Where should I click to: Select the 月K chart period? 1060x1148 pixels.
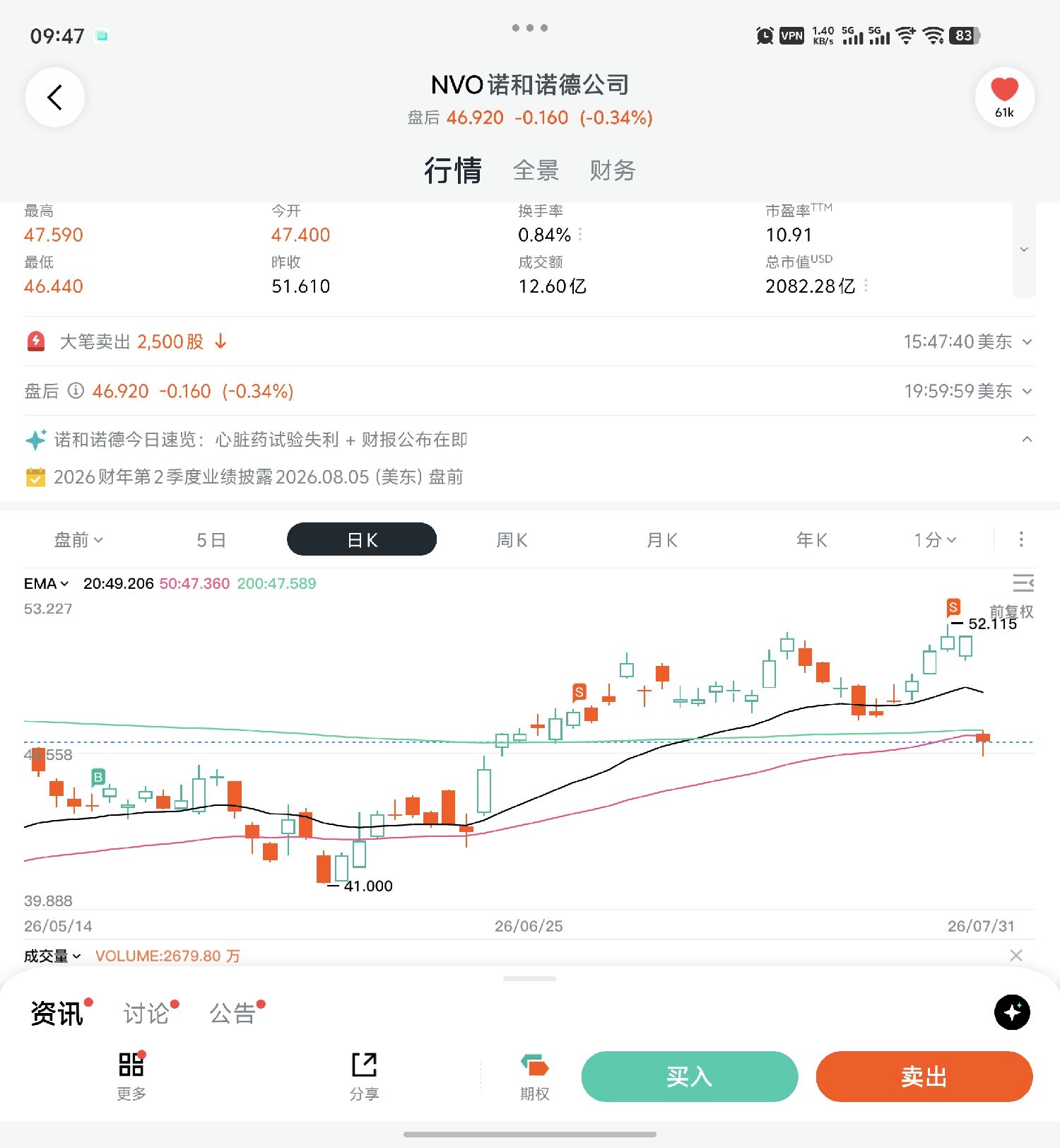(662, 540)
